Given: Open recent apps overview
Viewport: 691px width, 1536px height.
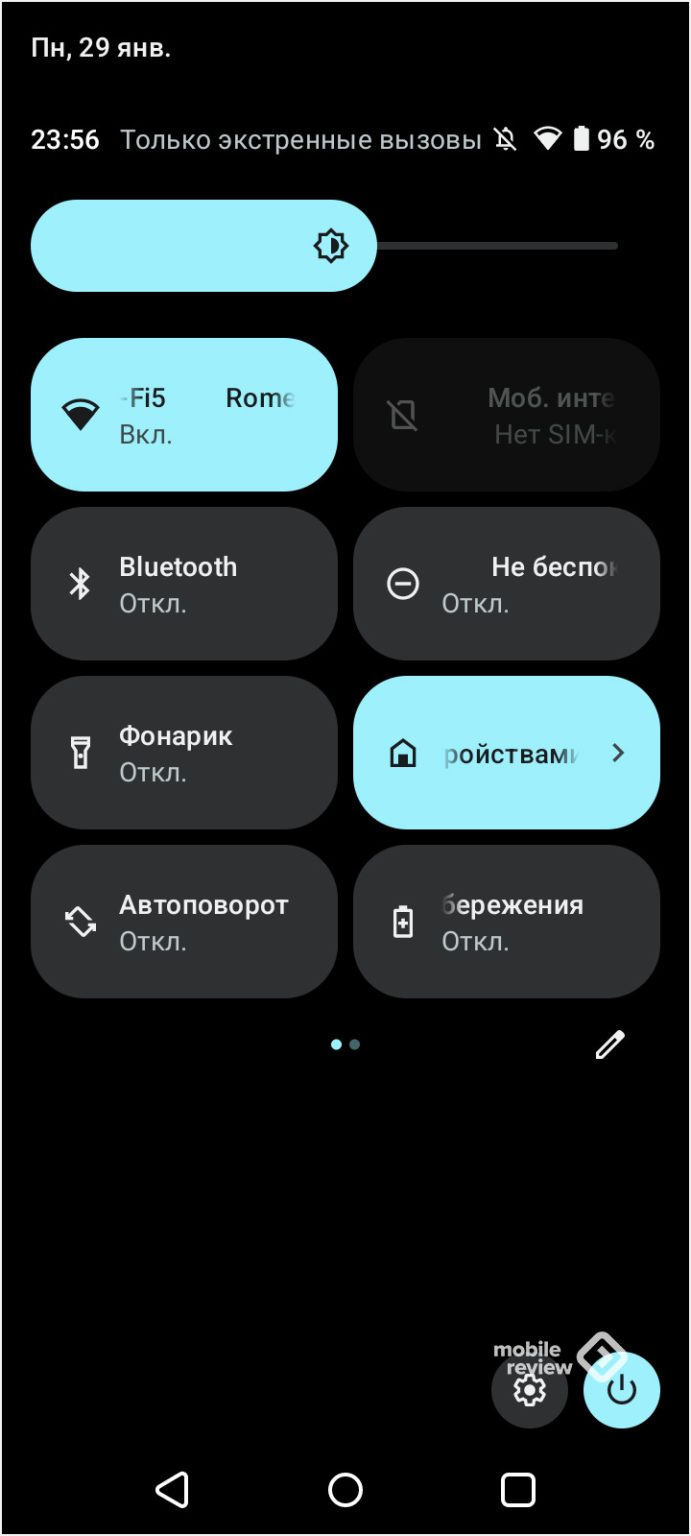Looking at the screenshot, I should coord(518,1490).
